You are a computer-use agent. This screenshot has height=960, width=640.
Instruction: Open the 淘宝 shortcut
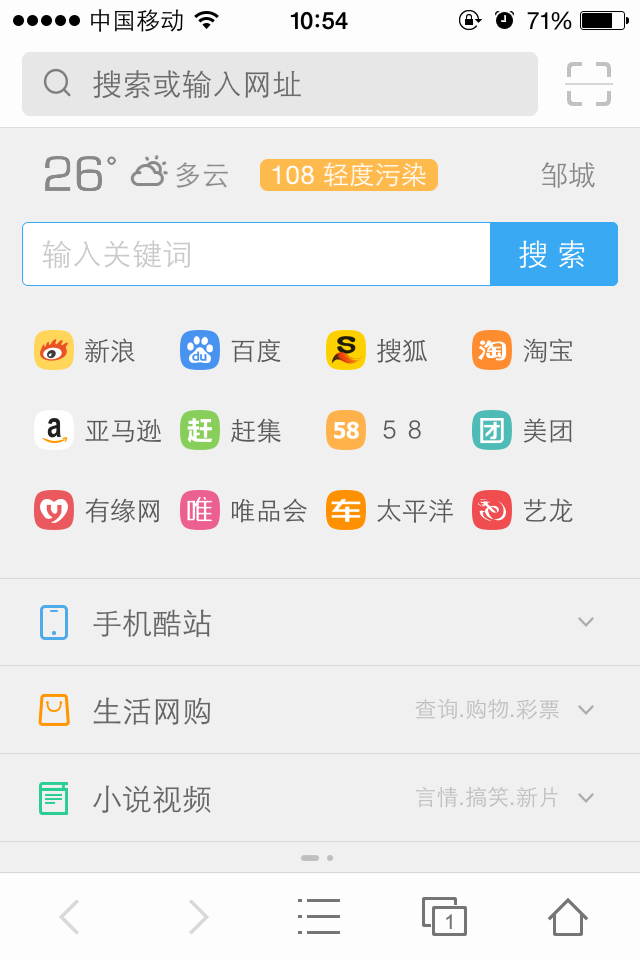click(x=524, y=351)
